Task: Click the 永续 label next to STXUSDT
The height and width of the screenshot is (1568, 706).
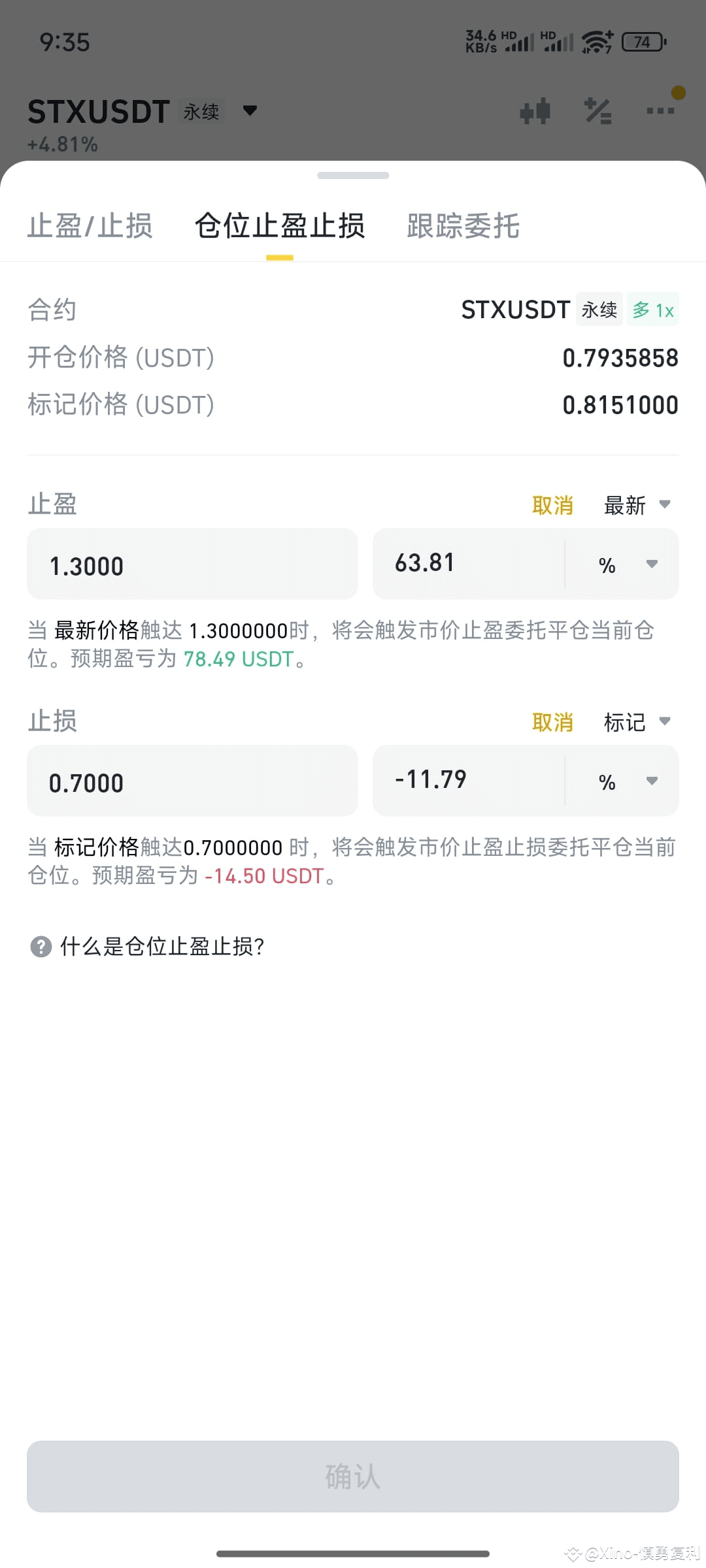Action: (201, 111)
